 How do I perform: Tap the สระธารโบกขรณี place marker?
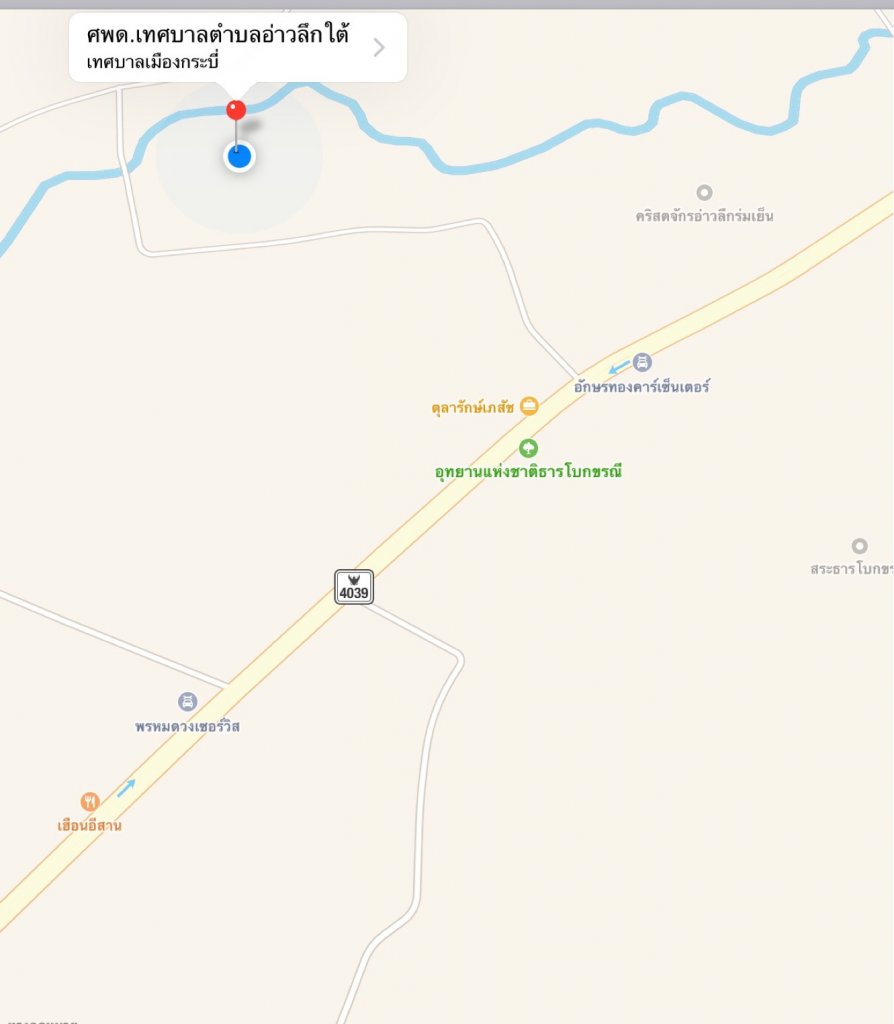coord(859,546)
